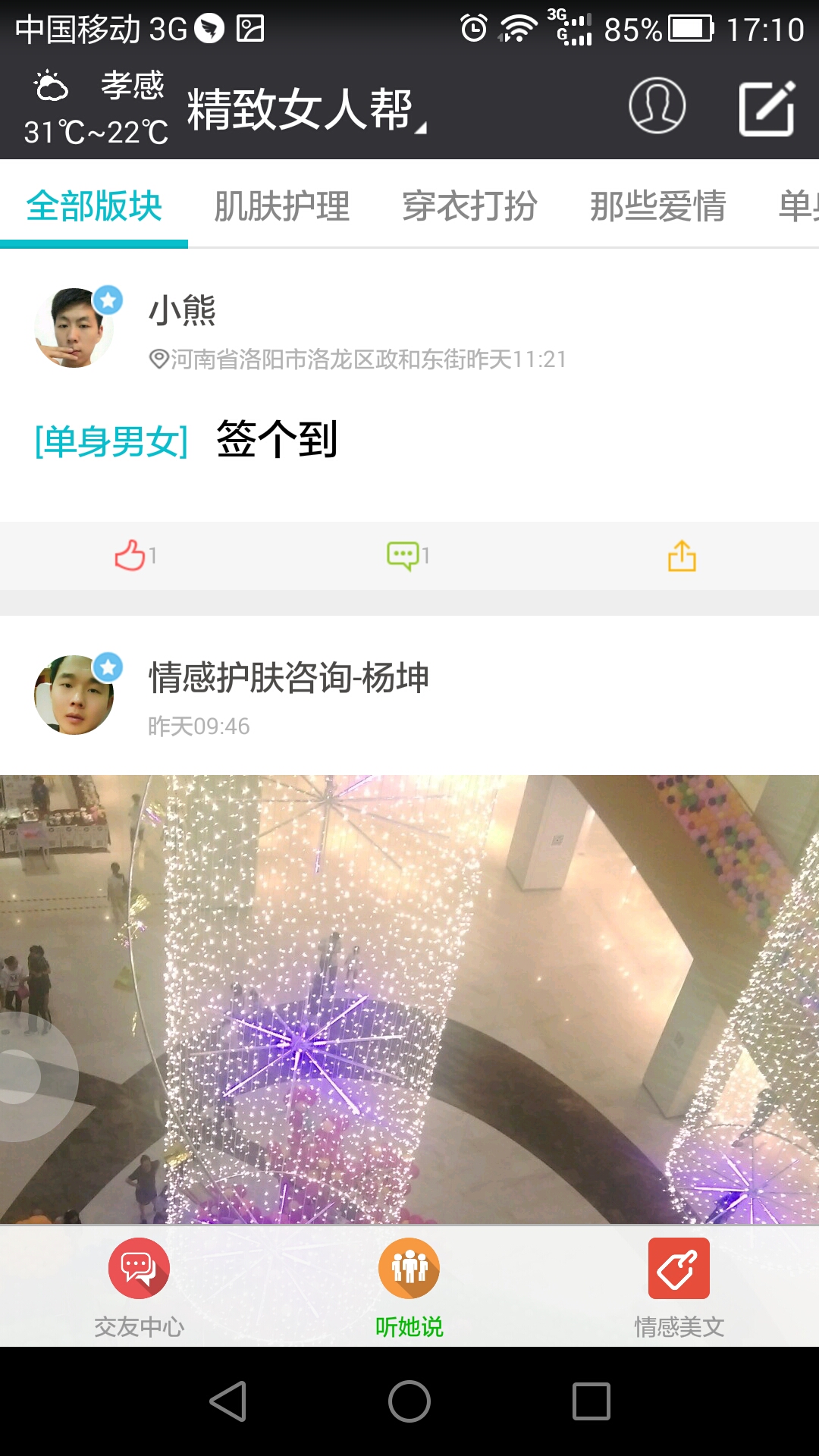Like 小熊's post
The width and height of the screenshot is (819, 1456).
pos(136,555)
